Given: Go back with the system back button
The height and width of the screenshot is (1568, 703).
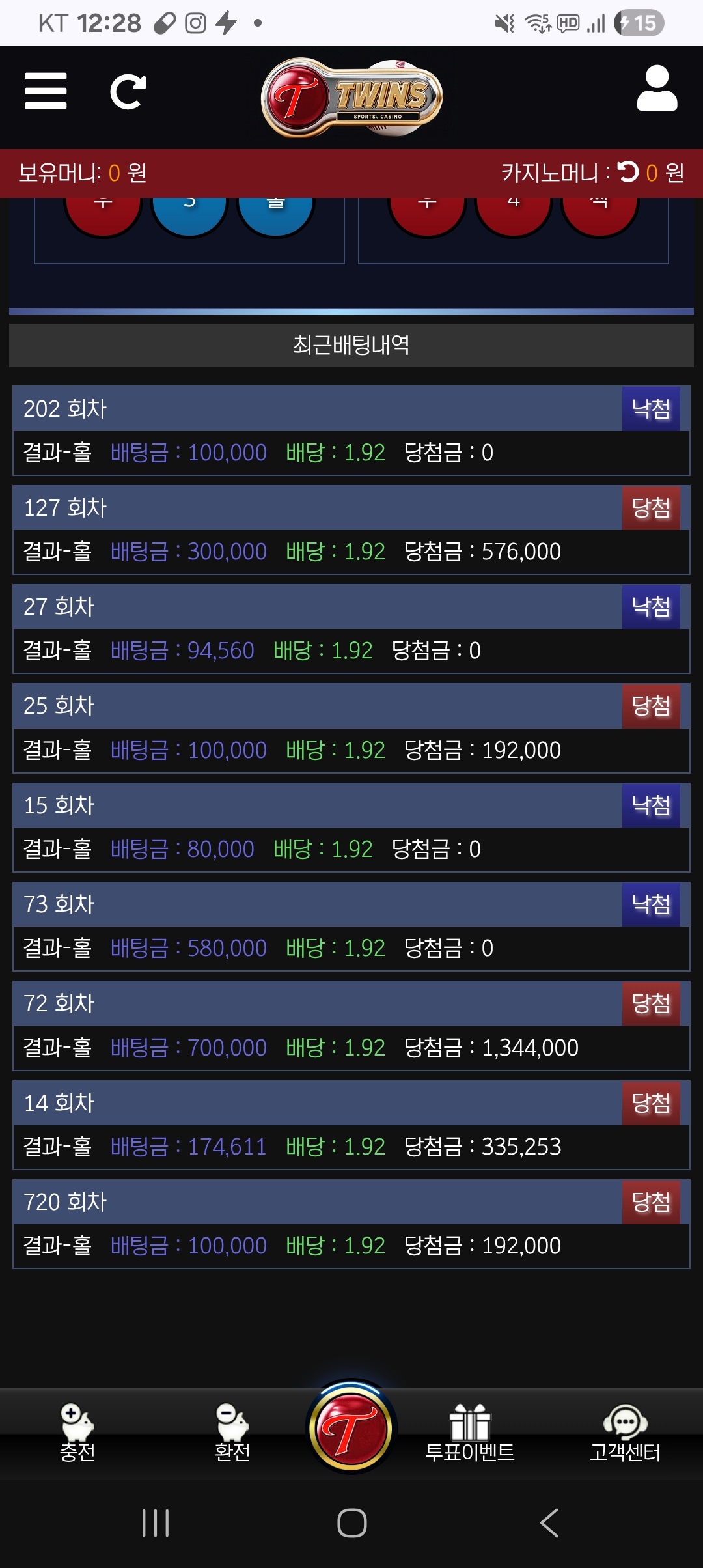Looking at the screenshot, I should tap(549, 1523).
